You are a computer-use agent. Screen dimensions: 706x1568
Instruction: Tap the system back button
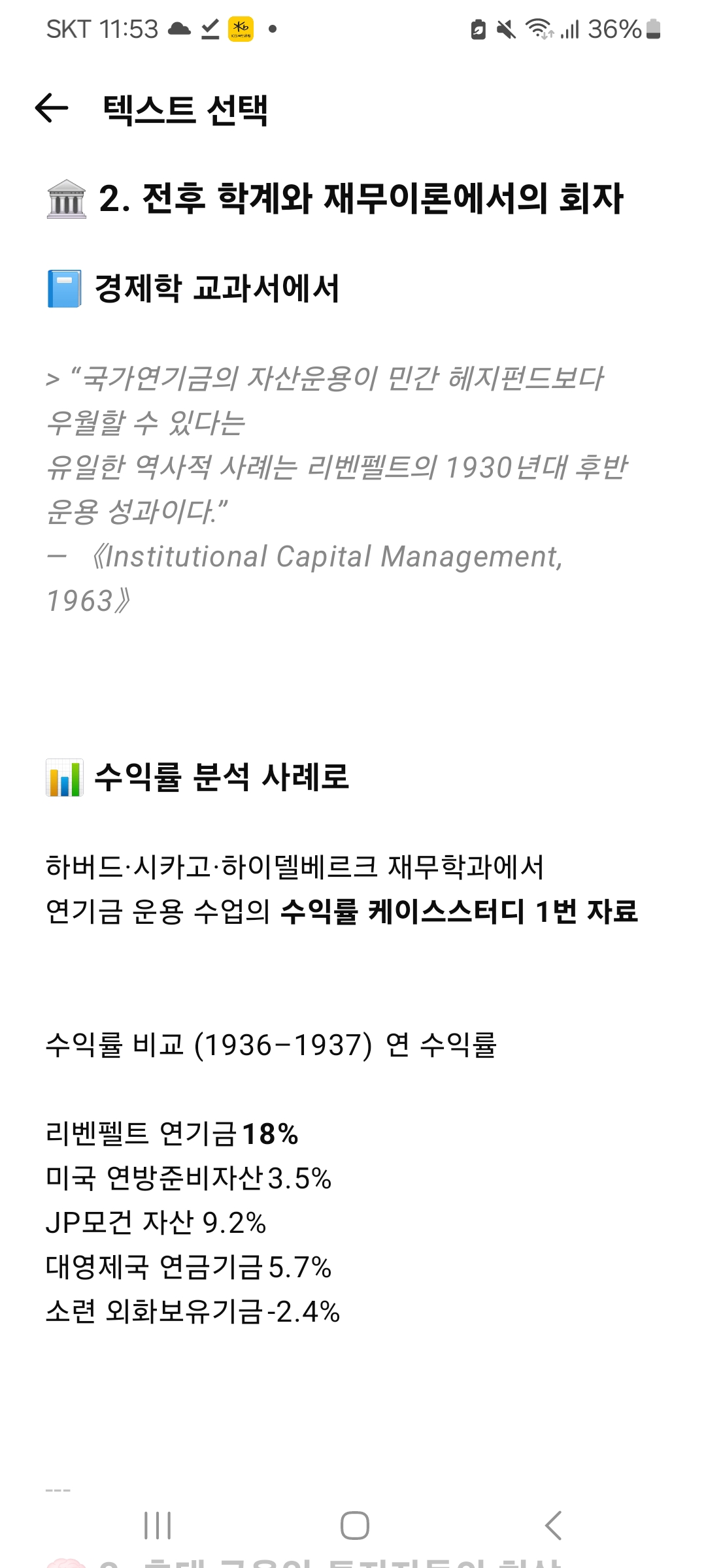click(553, 1526)
